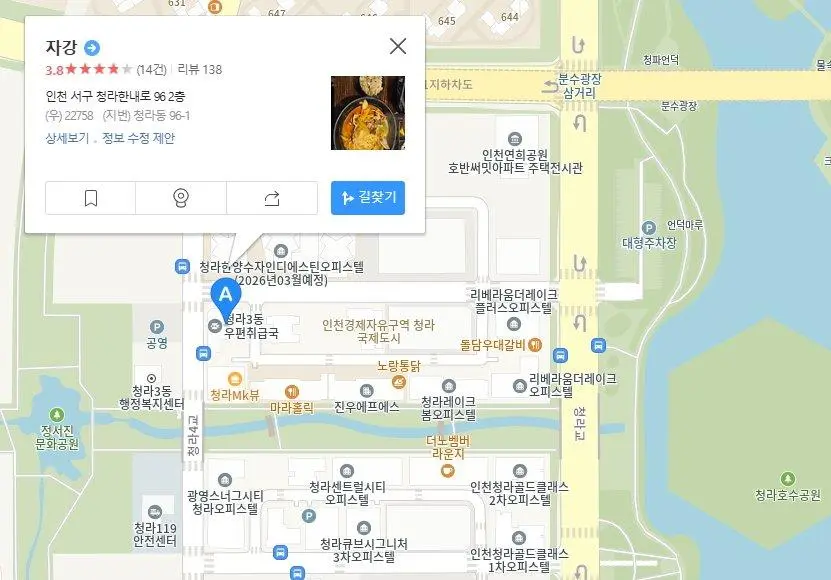This screenshot has width=831, height=580.
Task: Bookmark the place 자강
Action: coord(90,198)
